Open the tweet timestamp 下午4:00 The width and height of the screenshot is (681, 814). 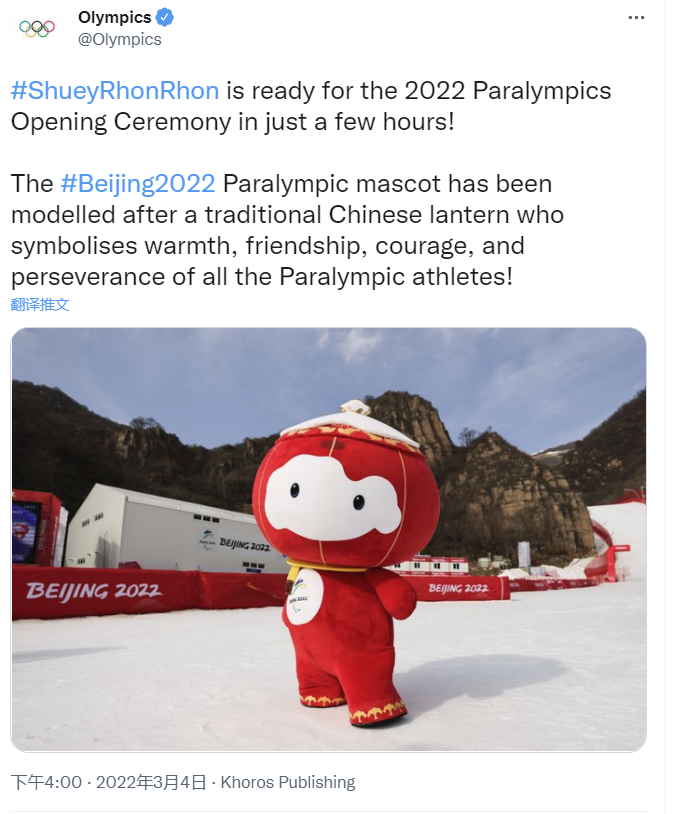coord(46,782)
